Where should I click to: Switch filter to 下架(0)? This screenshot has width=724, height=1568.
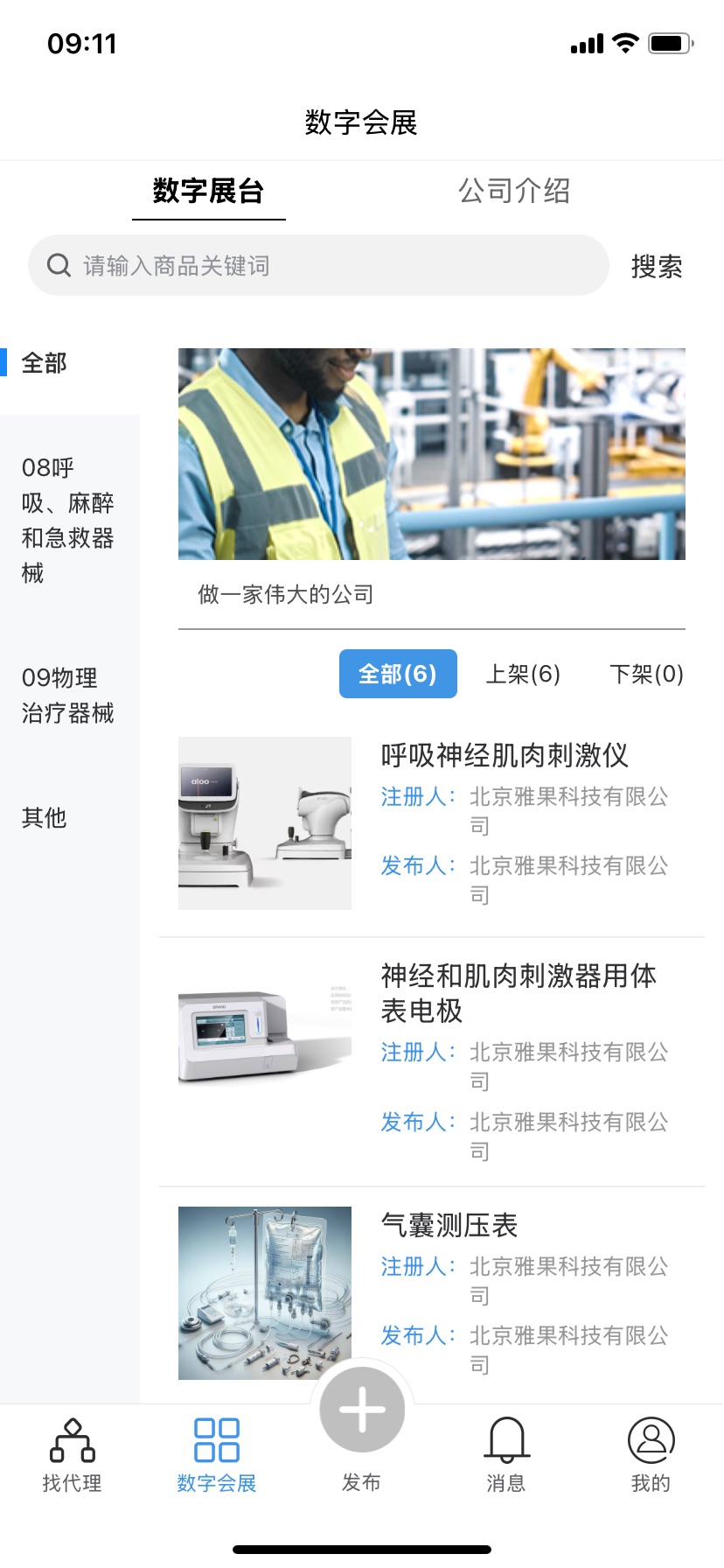645,674
